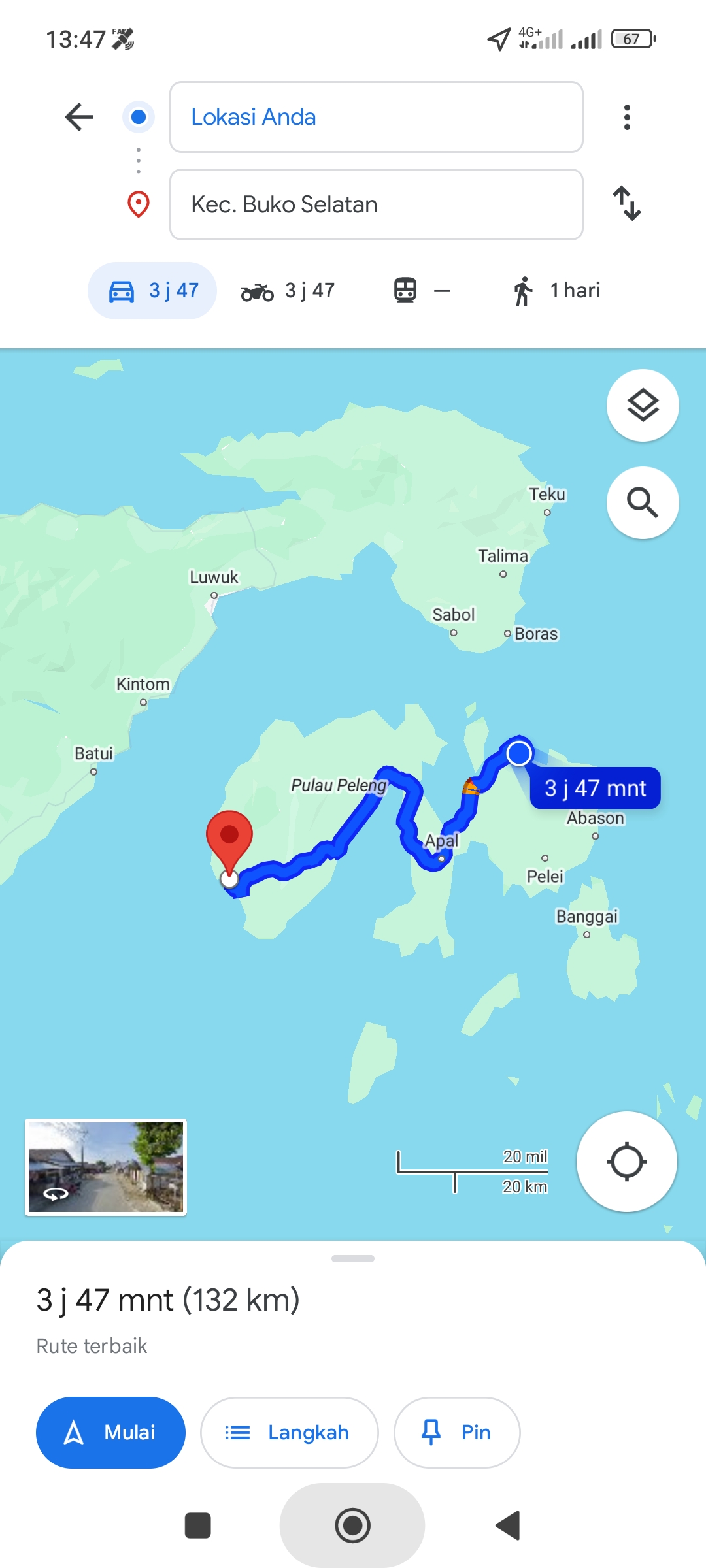The image size is (706, 1568).
Task: Select the car travel mode
Action: [x=152, y=291]
